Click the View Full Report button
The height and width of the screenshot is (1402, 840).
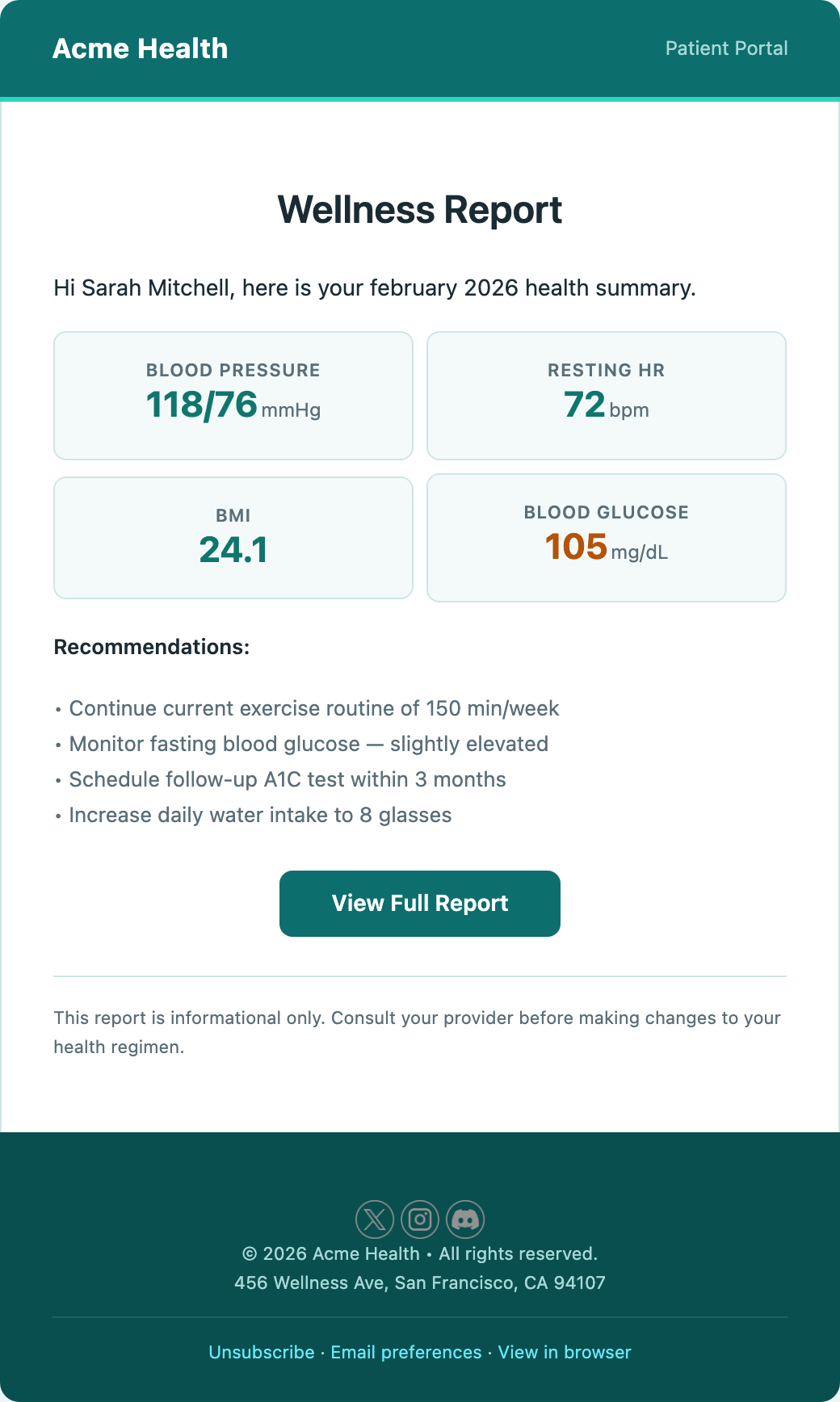tap(419, 903)
